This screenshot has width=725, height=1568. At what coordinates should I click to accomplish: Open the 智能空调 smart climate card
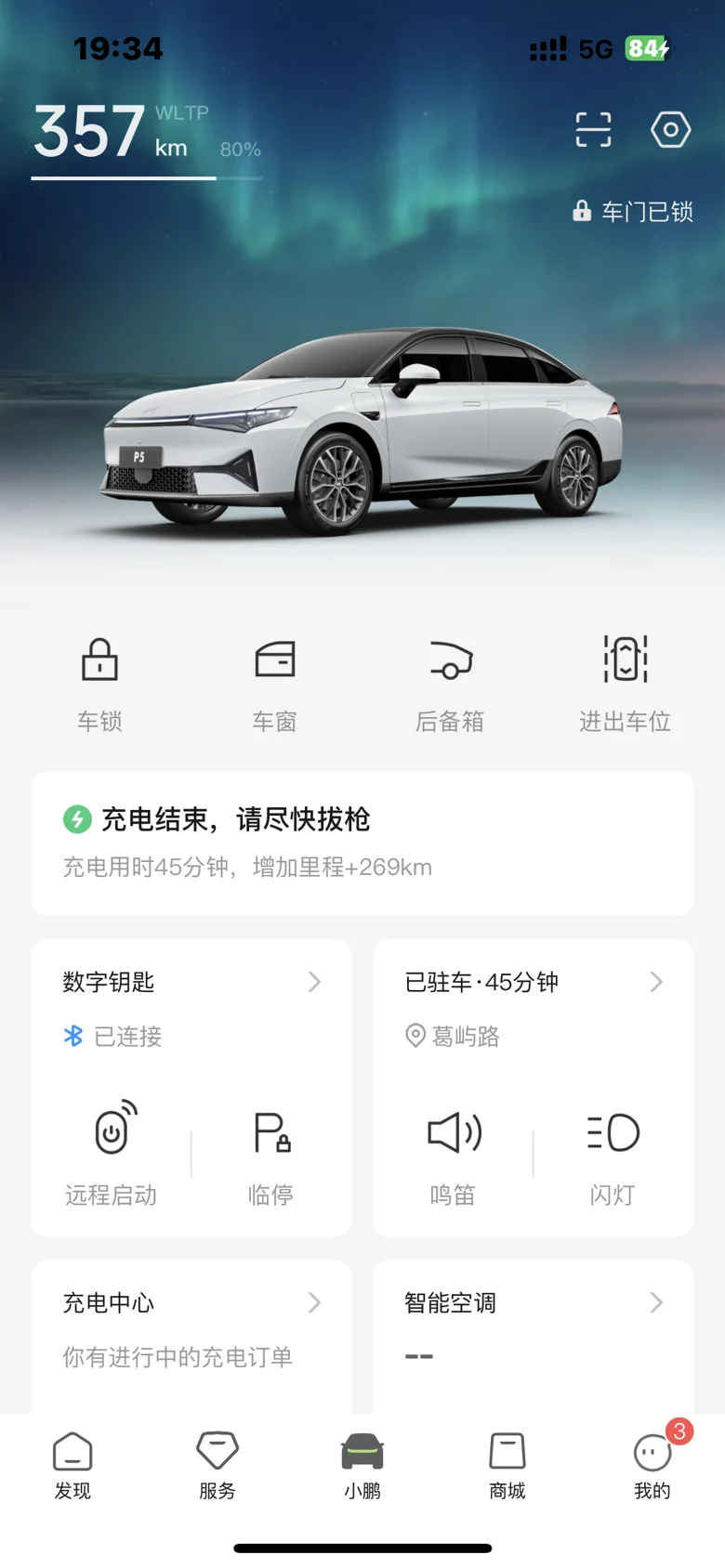[x=534, y=1328]
